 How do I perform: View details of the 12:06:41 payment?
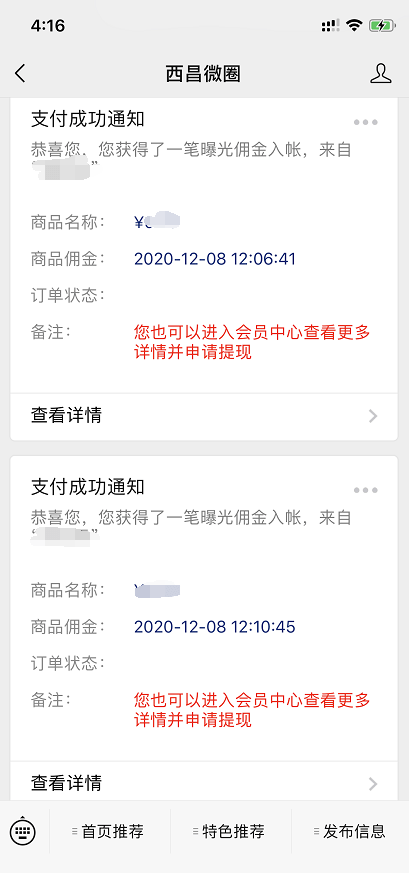[204, 415]
